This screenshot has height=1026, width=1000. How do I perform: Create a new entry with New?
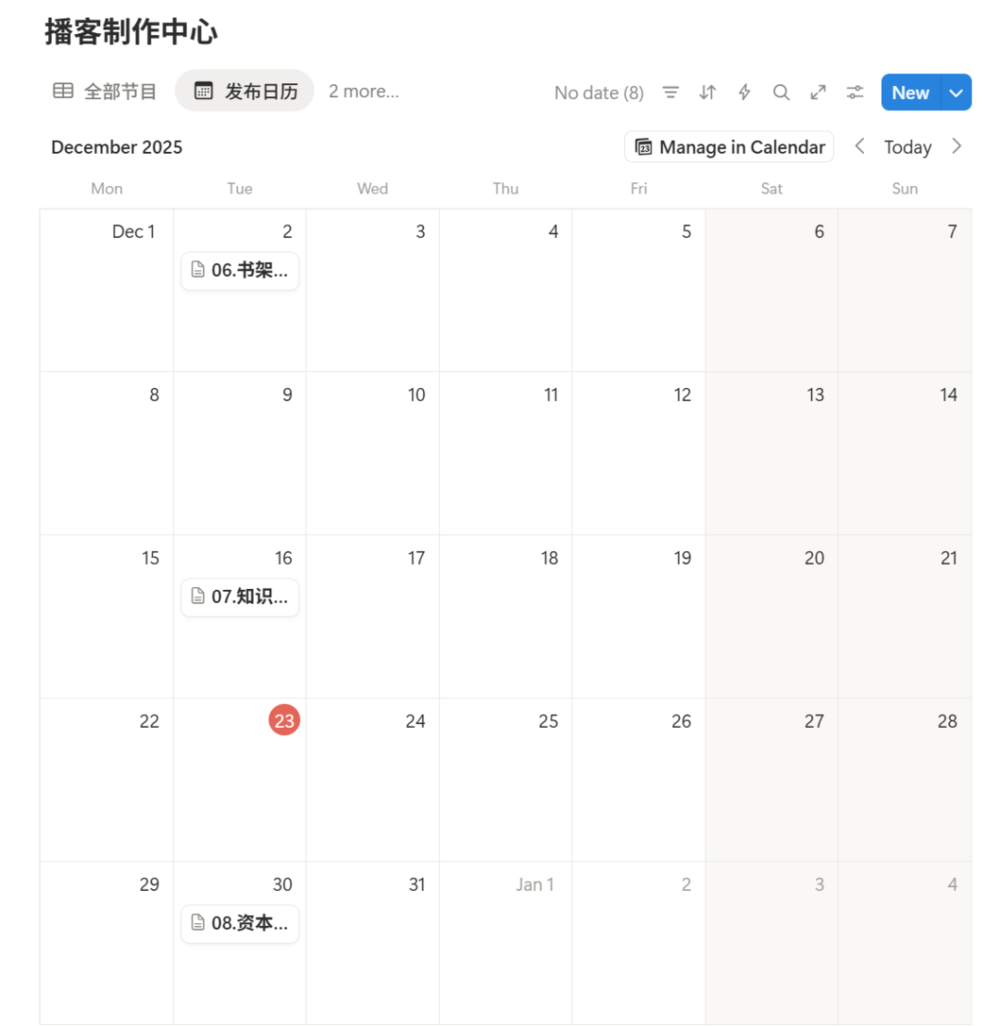pos(910,93)
